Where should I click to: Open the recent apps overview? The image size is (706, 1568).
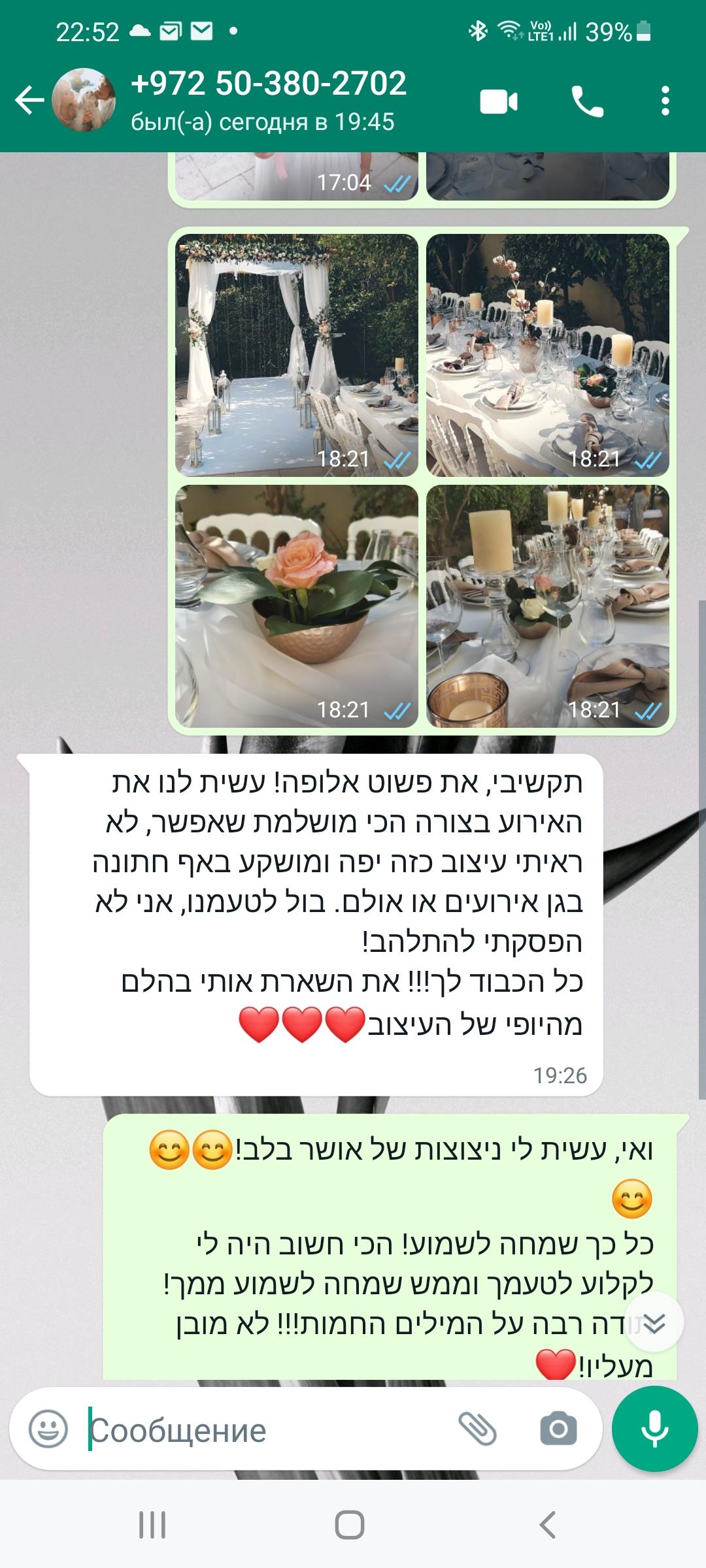[152, 1526]
